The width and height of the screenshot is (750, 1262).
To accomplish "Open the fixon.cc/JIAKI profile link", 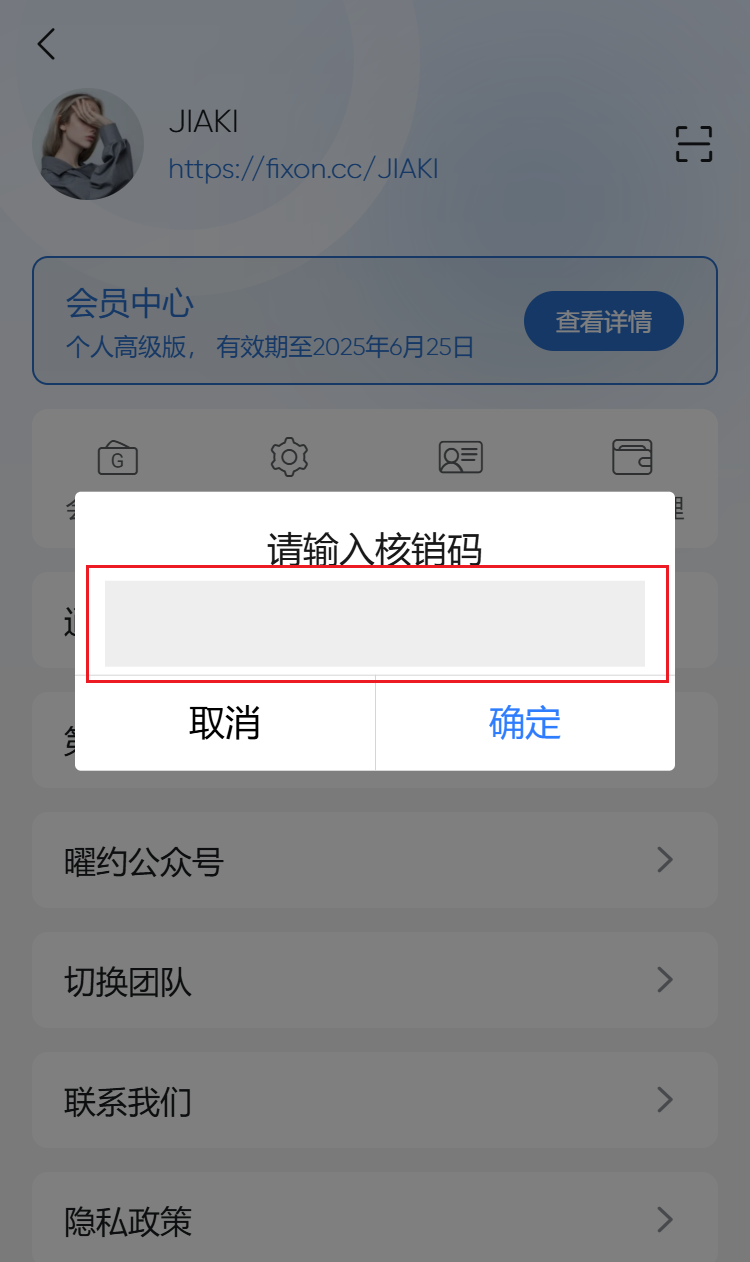I will [303, 168].
